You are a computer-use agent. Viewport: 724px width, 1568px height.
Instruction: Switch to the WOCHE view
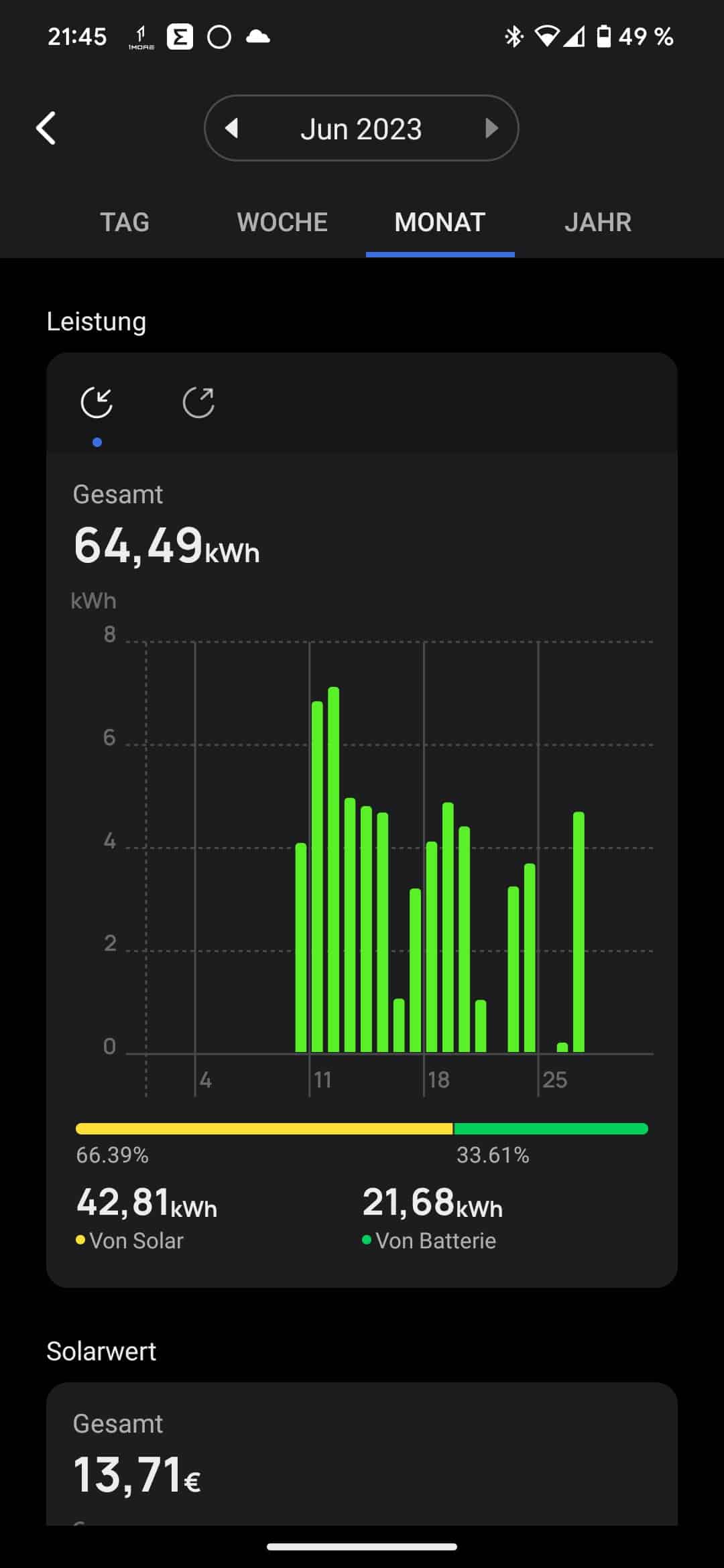coord(282,222)
